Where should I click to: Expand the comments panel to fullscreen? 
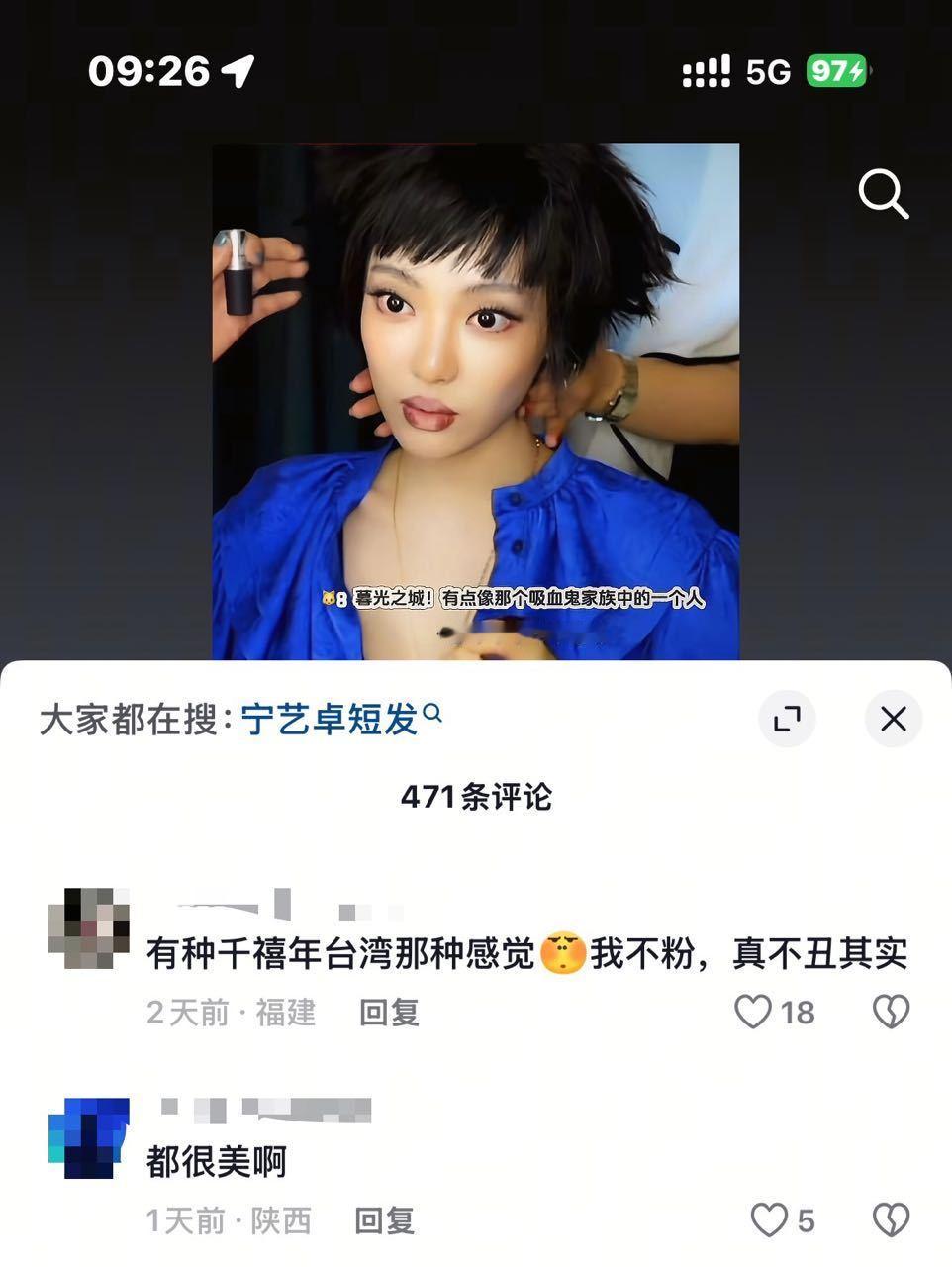(x=787, y=720)
